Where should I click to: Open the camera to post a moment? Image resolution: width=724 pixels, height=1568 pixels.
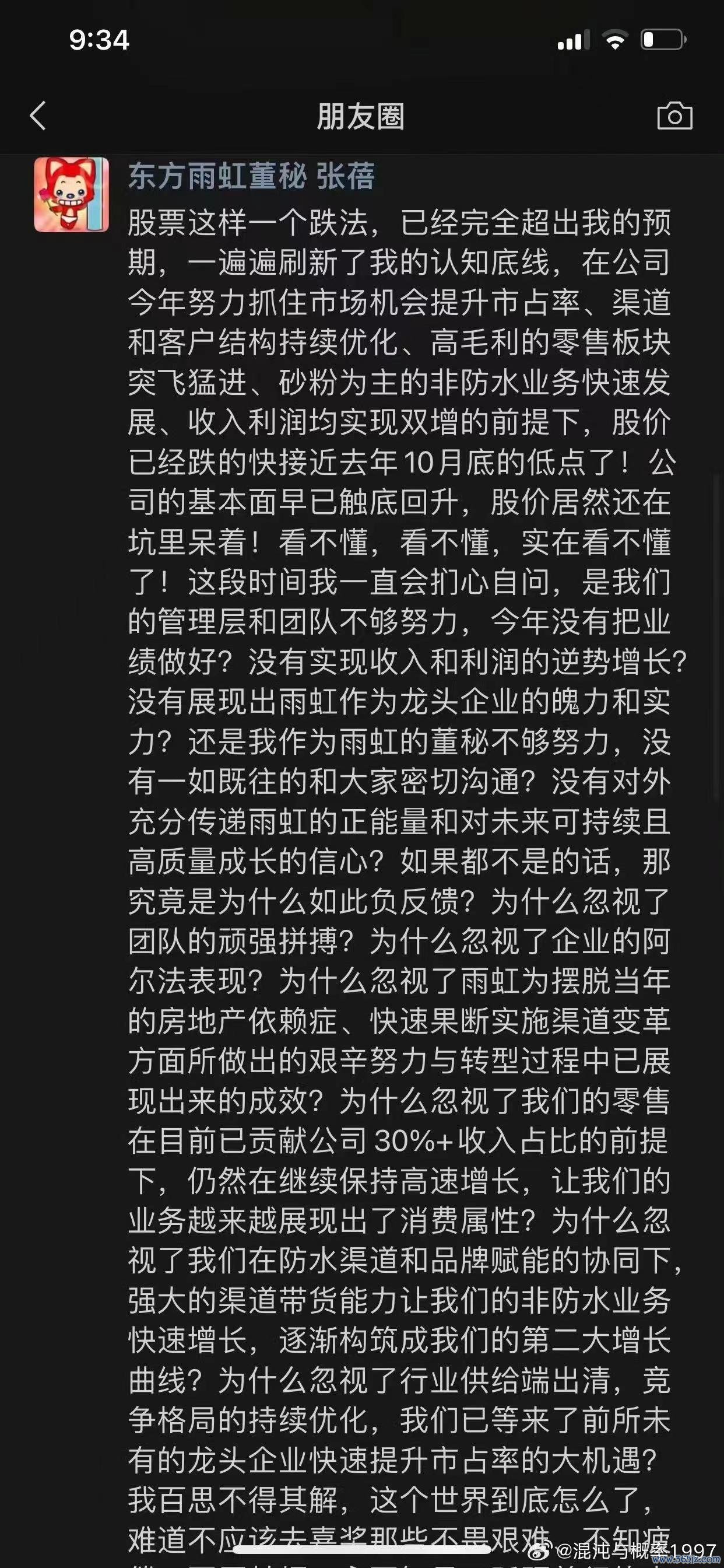pyautogui.click(x=674, y=116)
